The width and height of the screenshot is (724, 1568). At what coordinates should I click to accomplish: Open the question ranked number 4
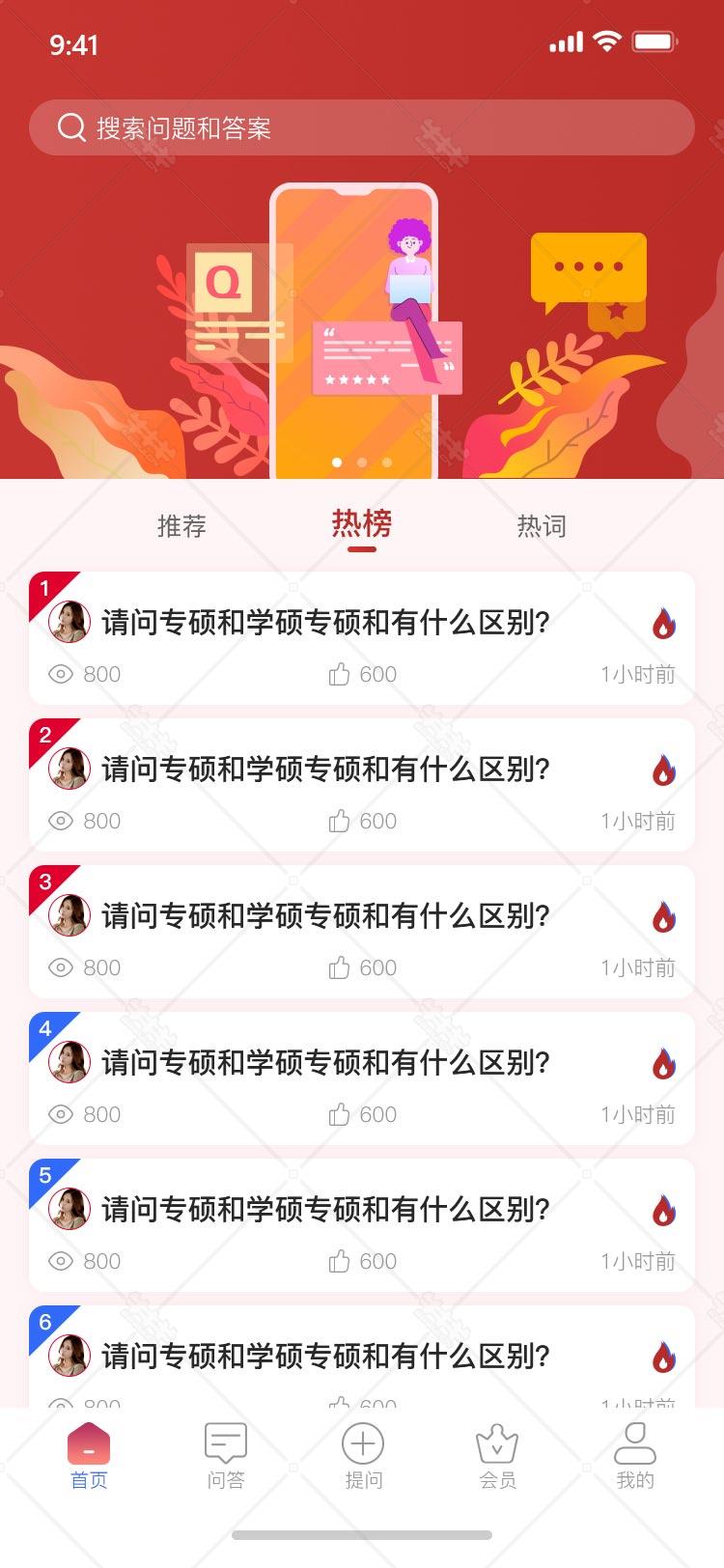point(362,1078)
